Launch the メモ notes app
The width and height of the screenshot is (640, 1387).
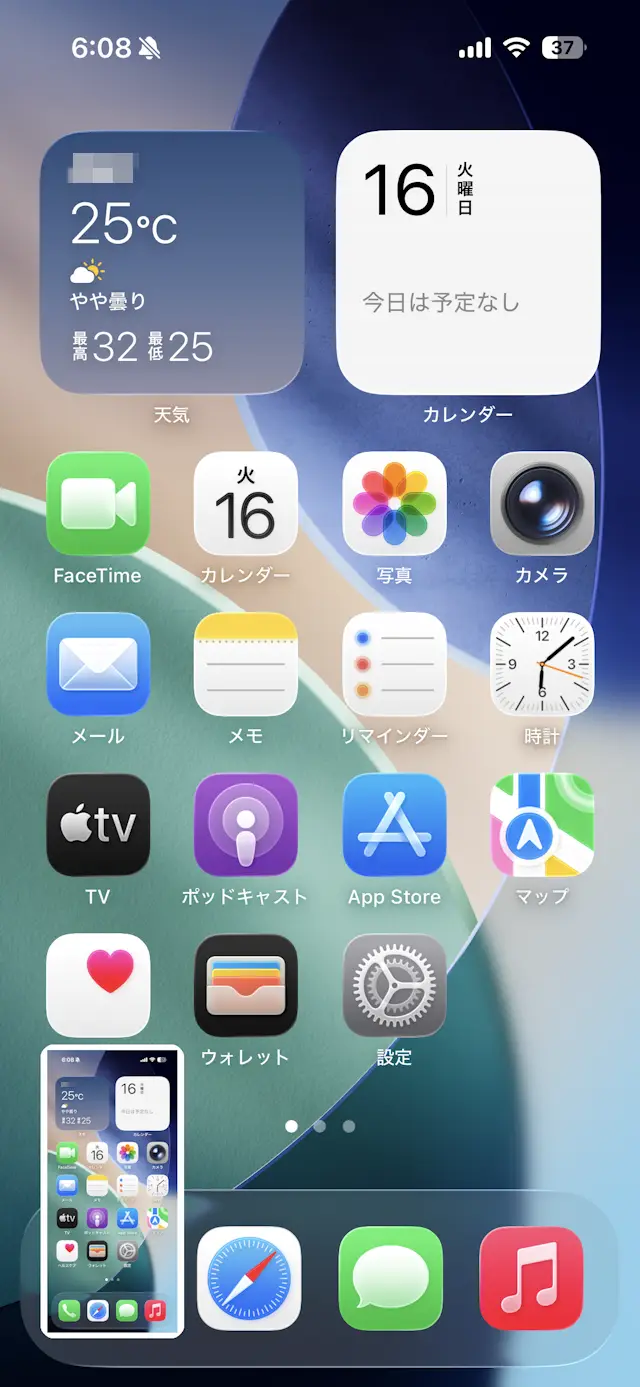coord(246,664)
